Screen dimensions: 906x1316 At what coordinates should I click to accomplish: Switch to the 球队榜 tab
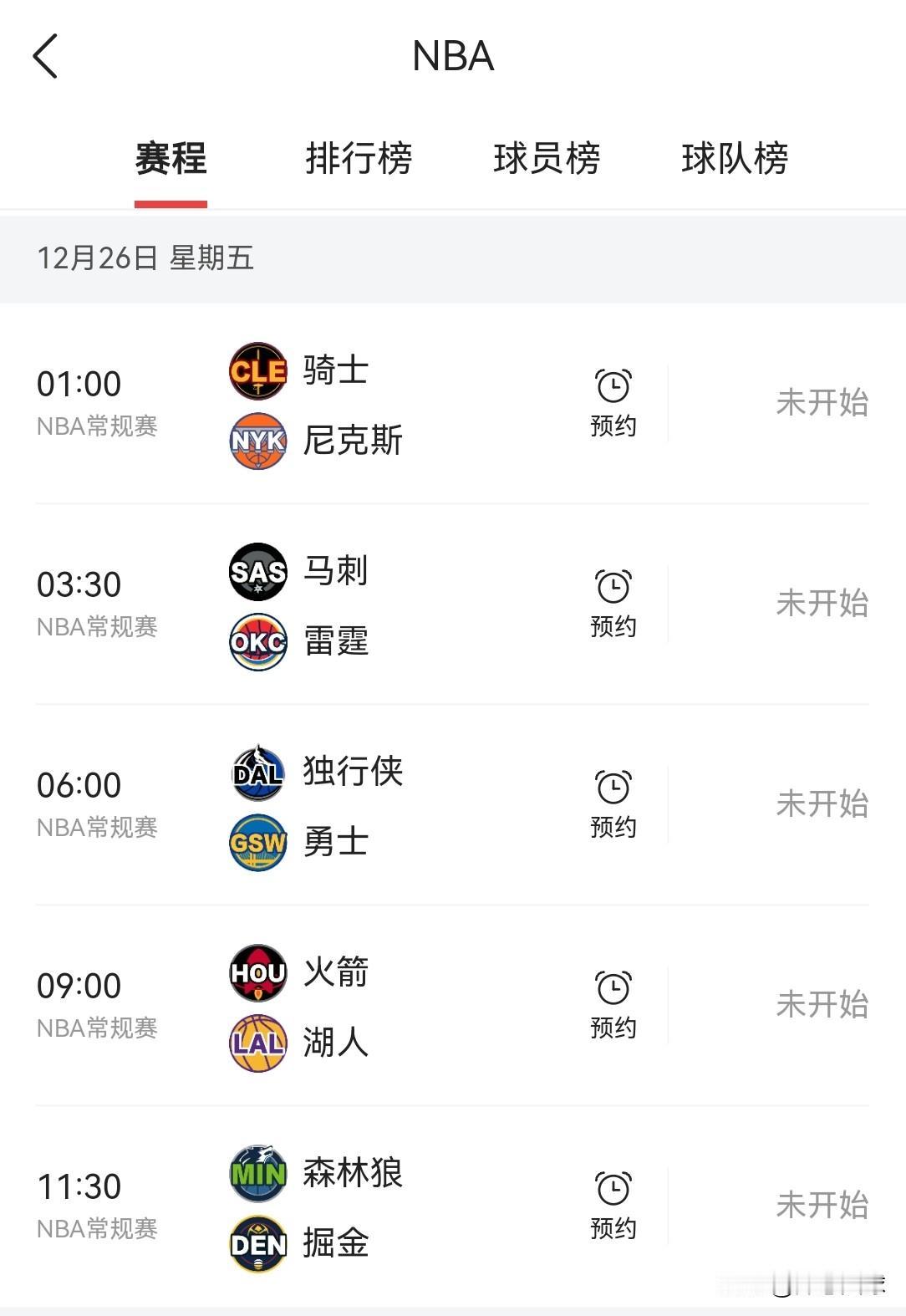[735, 161]
